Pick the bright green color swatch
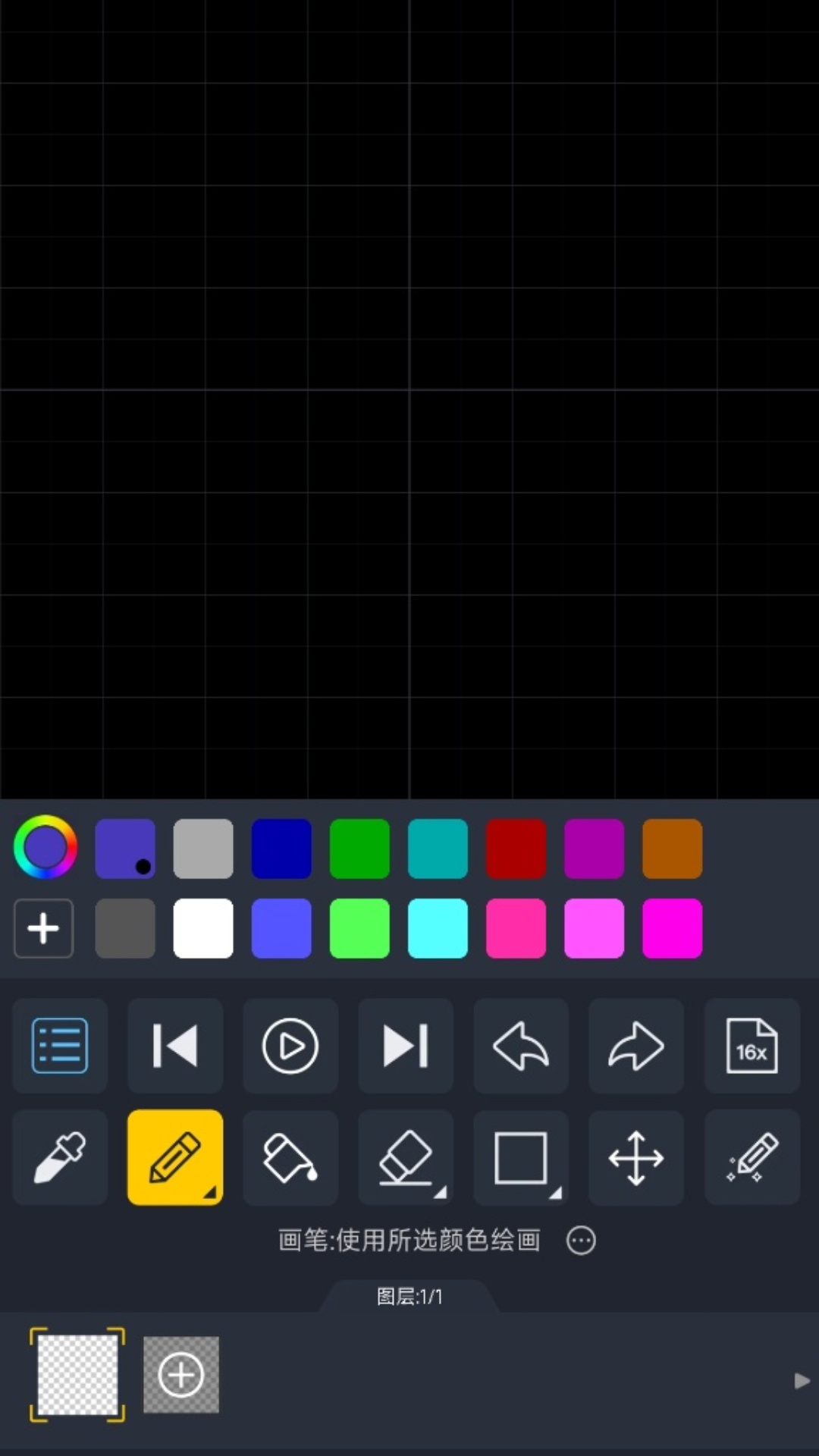The image size is (819, 1456). point(359,928)
